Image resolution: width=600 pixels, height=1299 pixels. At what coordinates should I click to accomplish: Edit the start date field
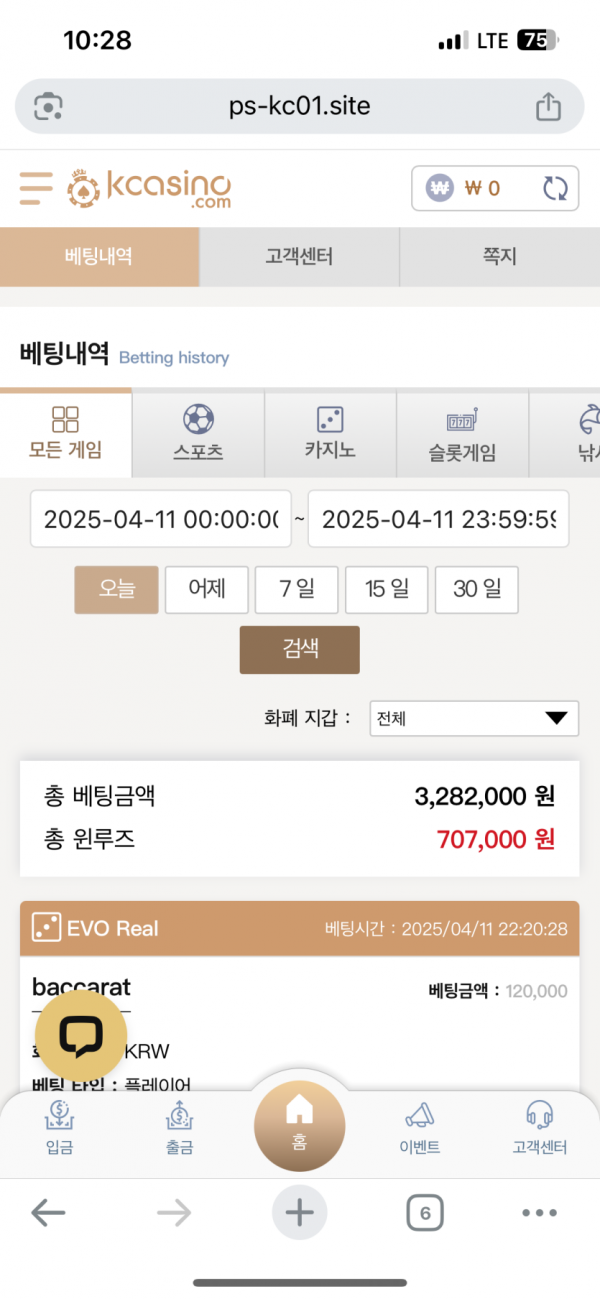[x=161, y=519]
